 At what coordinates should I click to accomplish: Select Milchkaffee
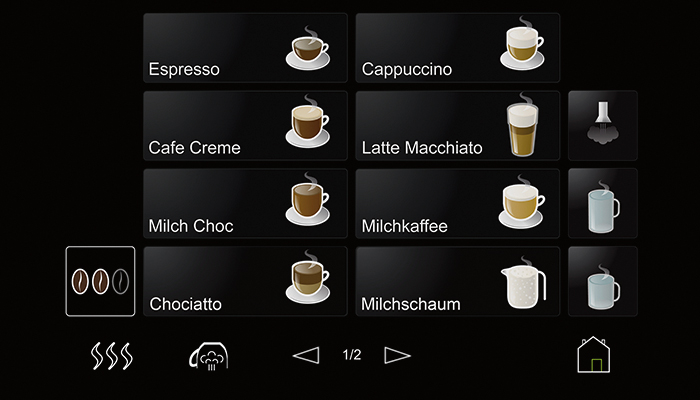point(457,204)
